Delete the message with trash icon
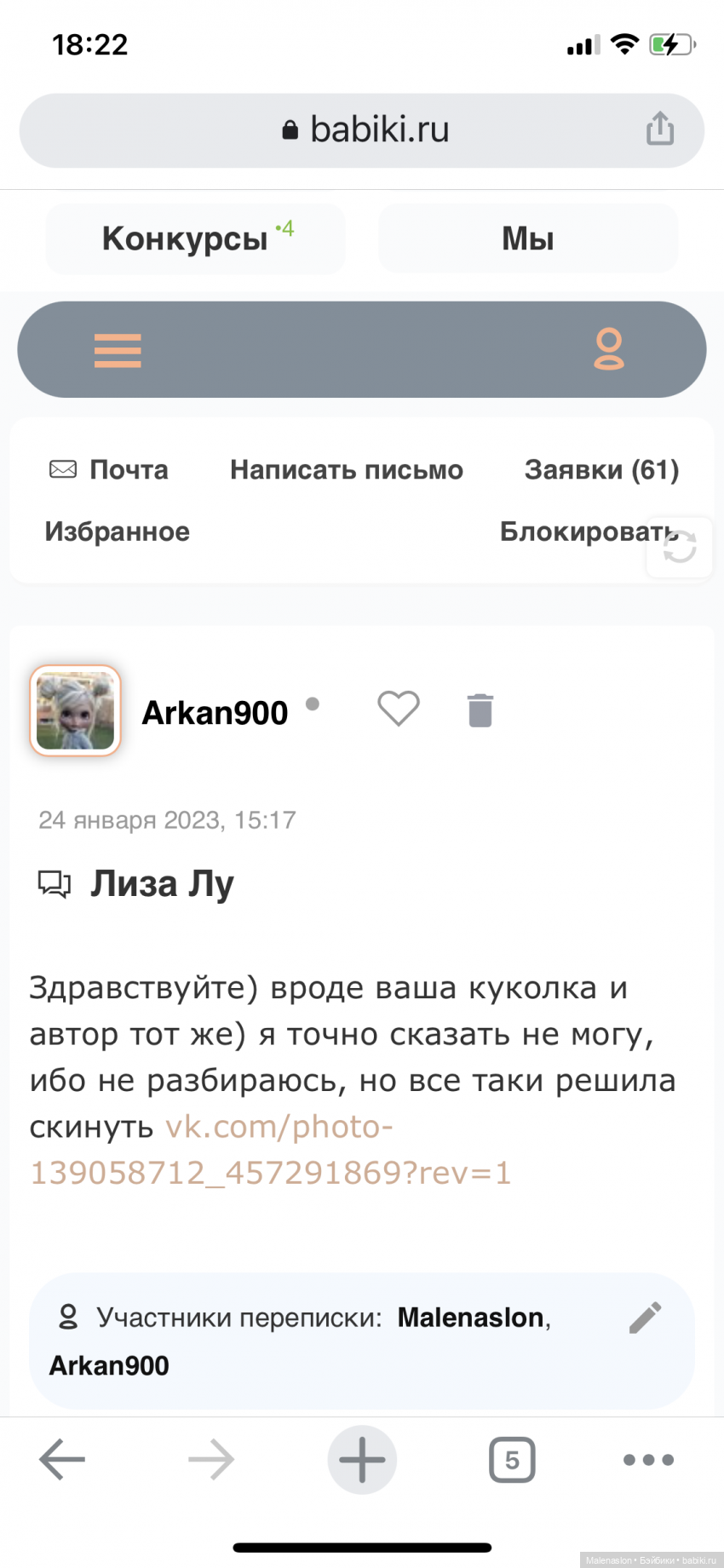Image resolution: width=724 pixels, height=1568 pixels. click(x=480, y=709)
